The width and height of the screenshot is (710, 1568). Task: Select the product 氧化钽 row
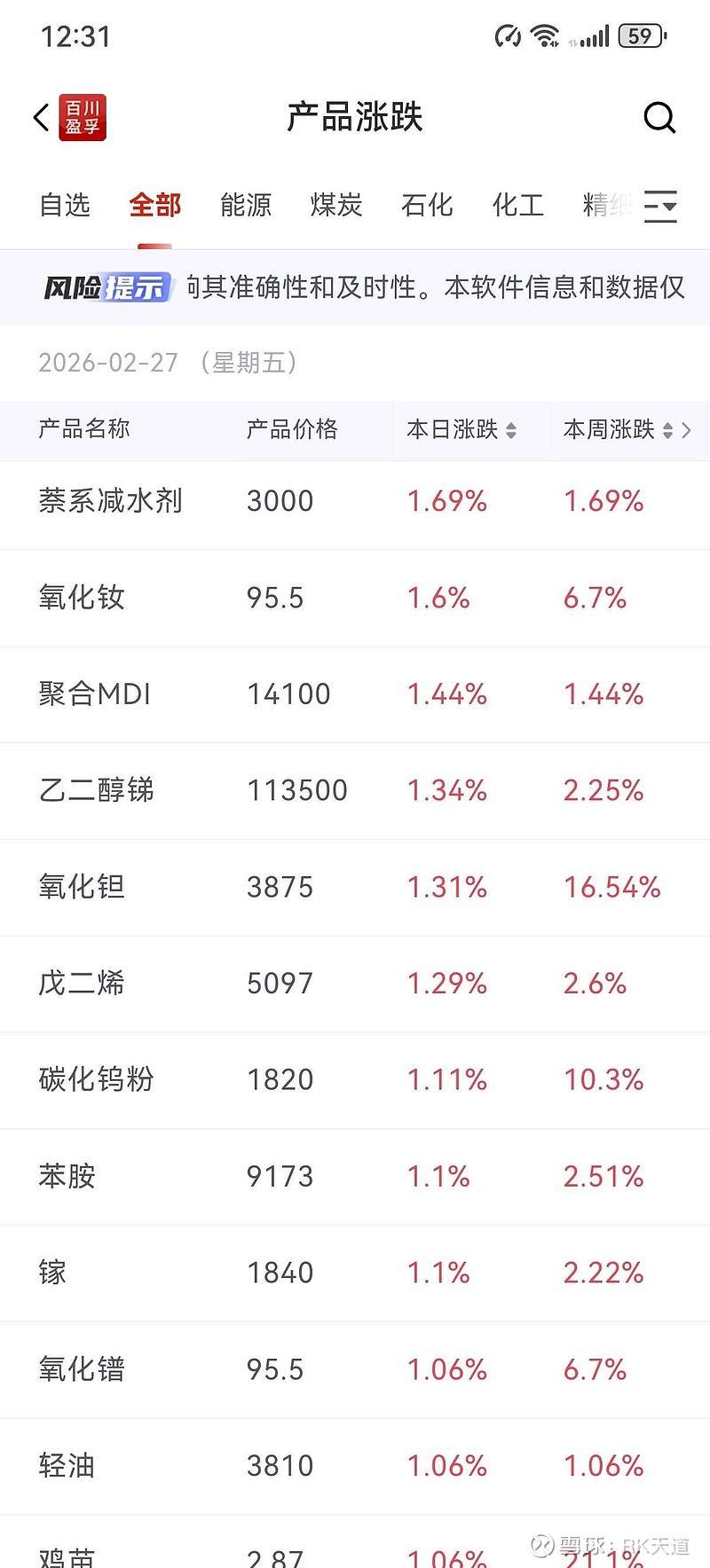pyautogui.click(x=82, y=887)
